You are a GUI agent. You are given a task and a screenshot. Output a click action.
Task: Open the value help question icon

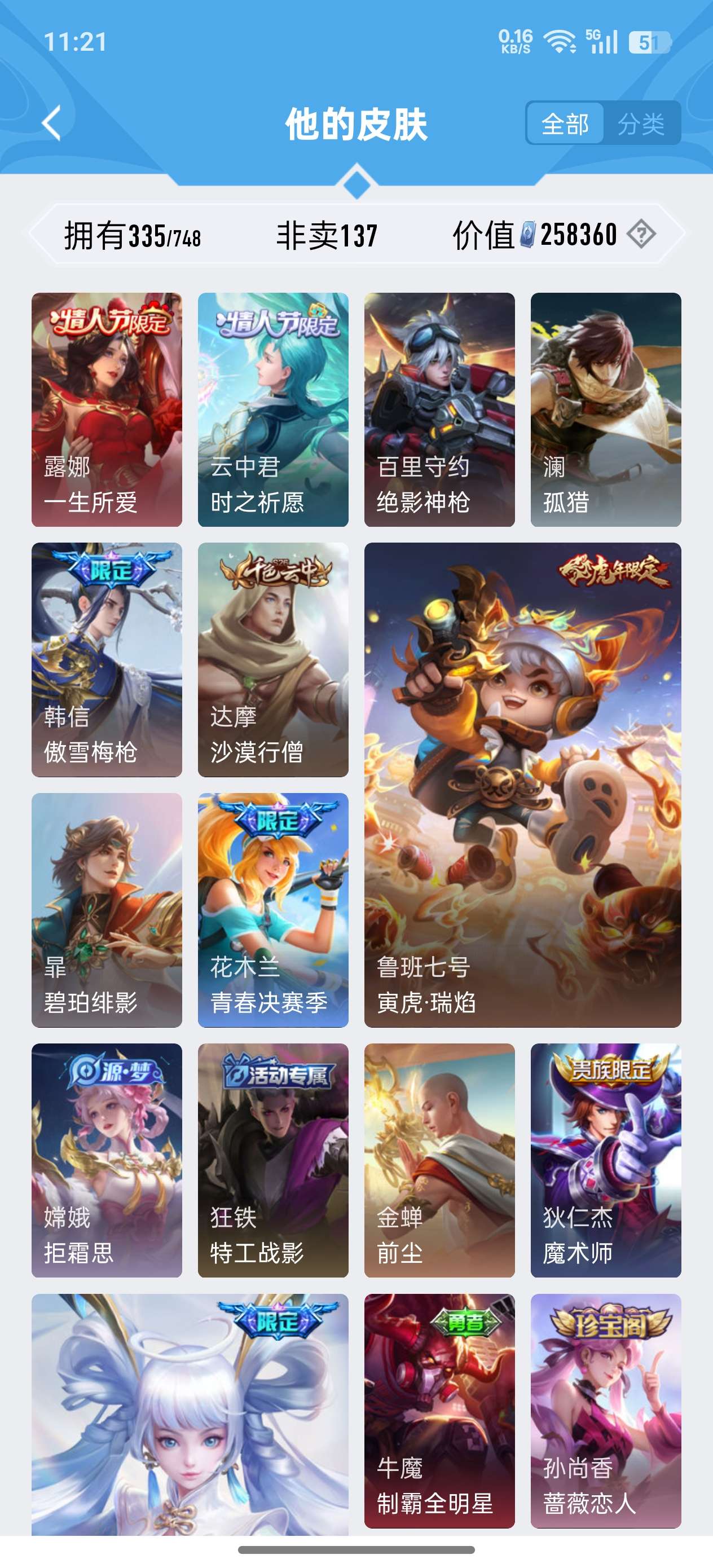[641, 234]
